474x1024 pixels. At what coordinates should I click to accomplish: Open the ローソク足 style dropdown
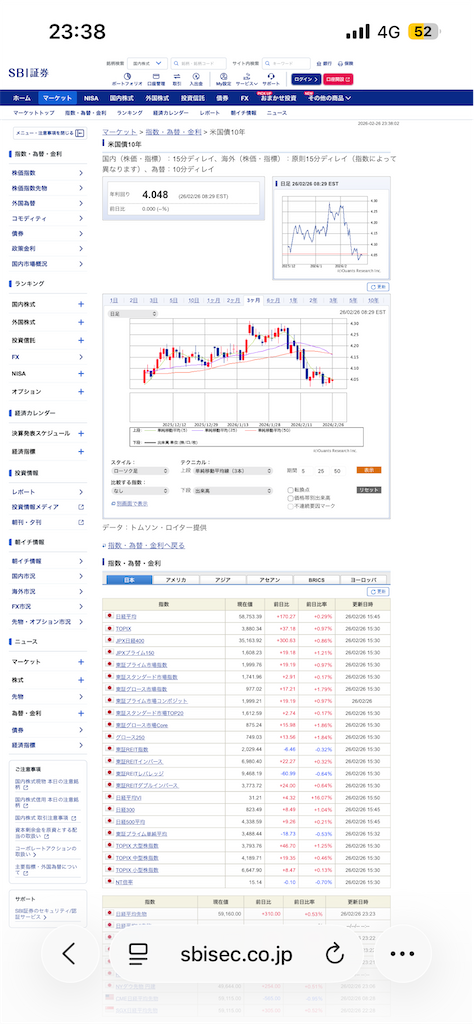[136, 471]
